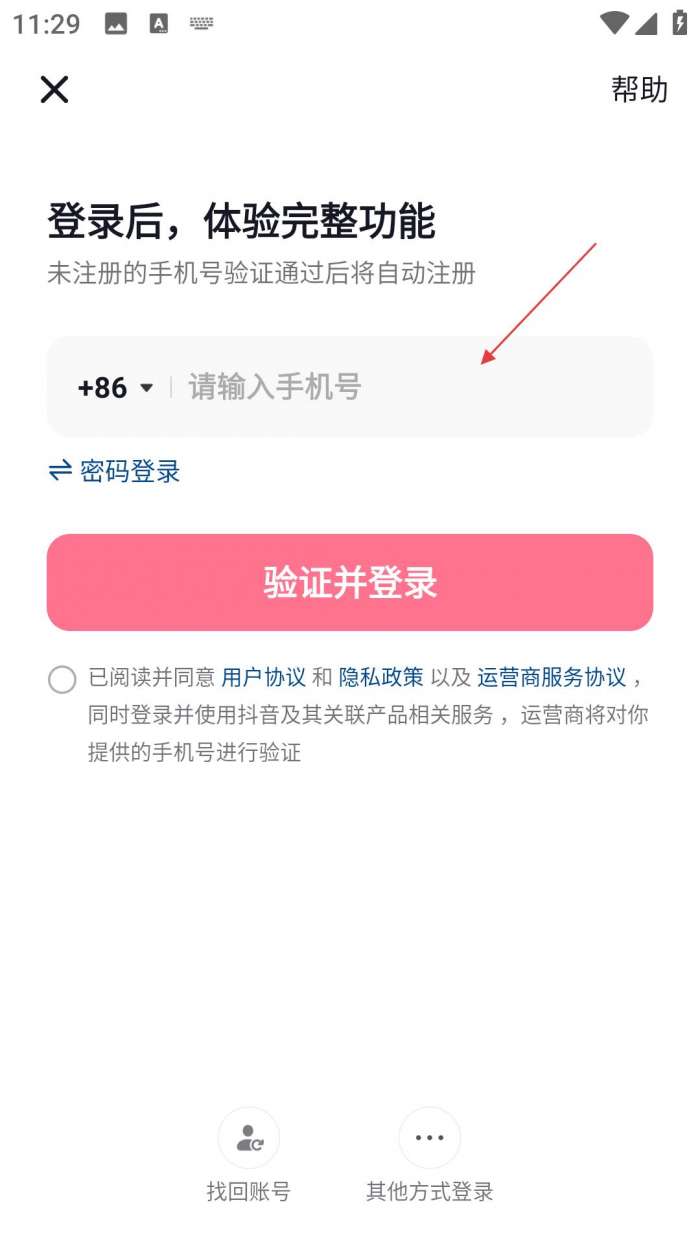The image size is (700, 1244).
Task: Open the 隐私政策 link
Action: coord(381,677)
